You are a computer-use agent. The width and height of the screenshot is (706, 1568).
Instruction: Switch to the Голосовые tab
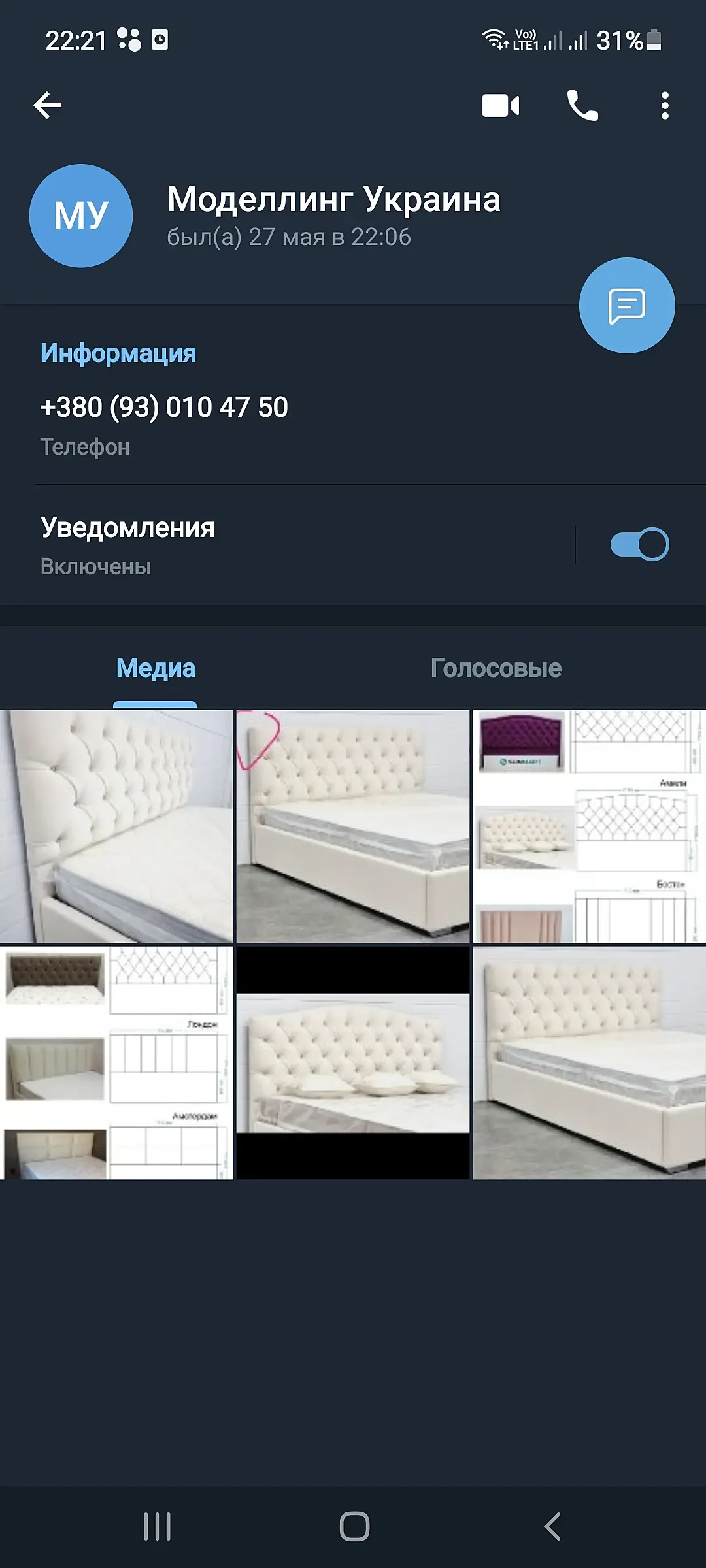coord(496,668)
